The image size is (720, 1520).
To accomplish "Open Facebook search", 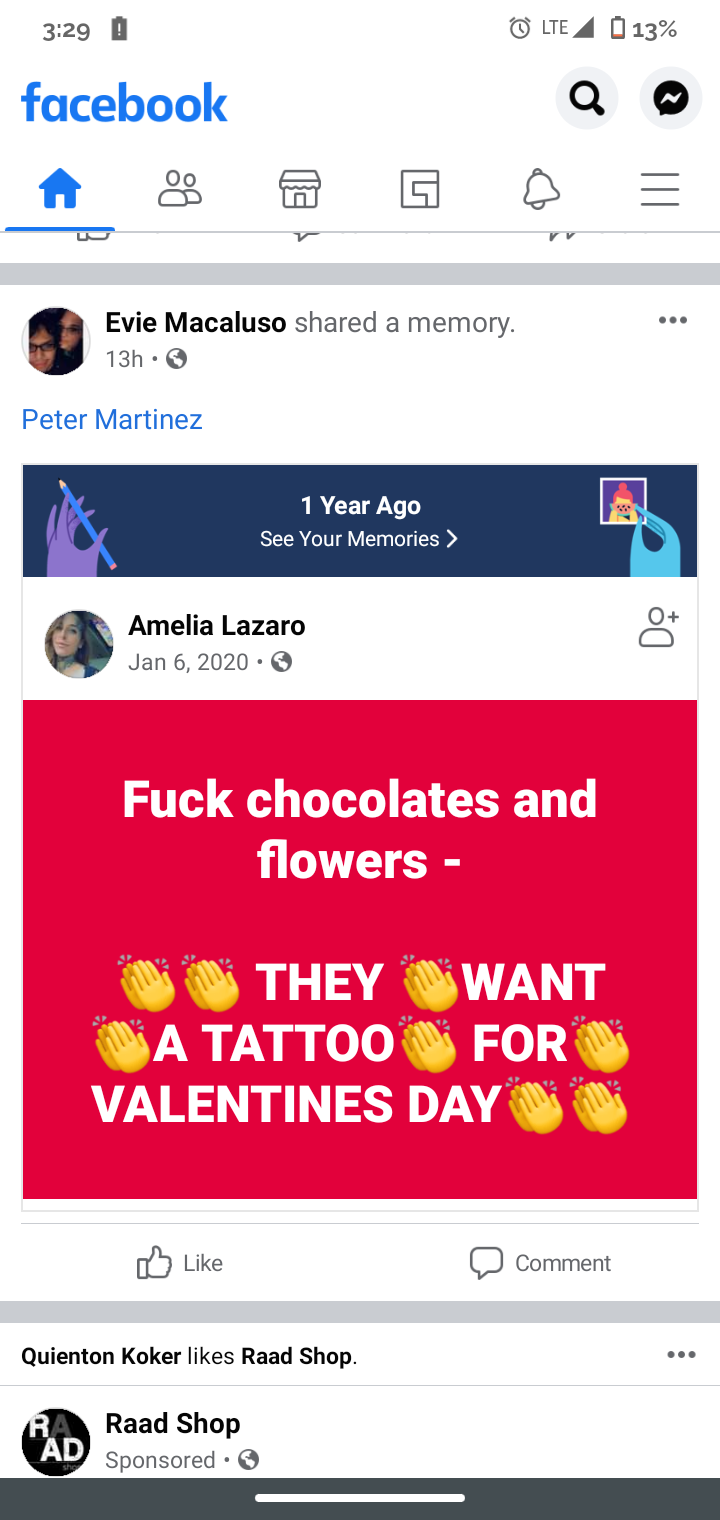I will coord(586,98).
